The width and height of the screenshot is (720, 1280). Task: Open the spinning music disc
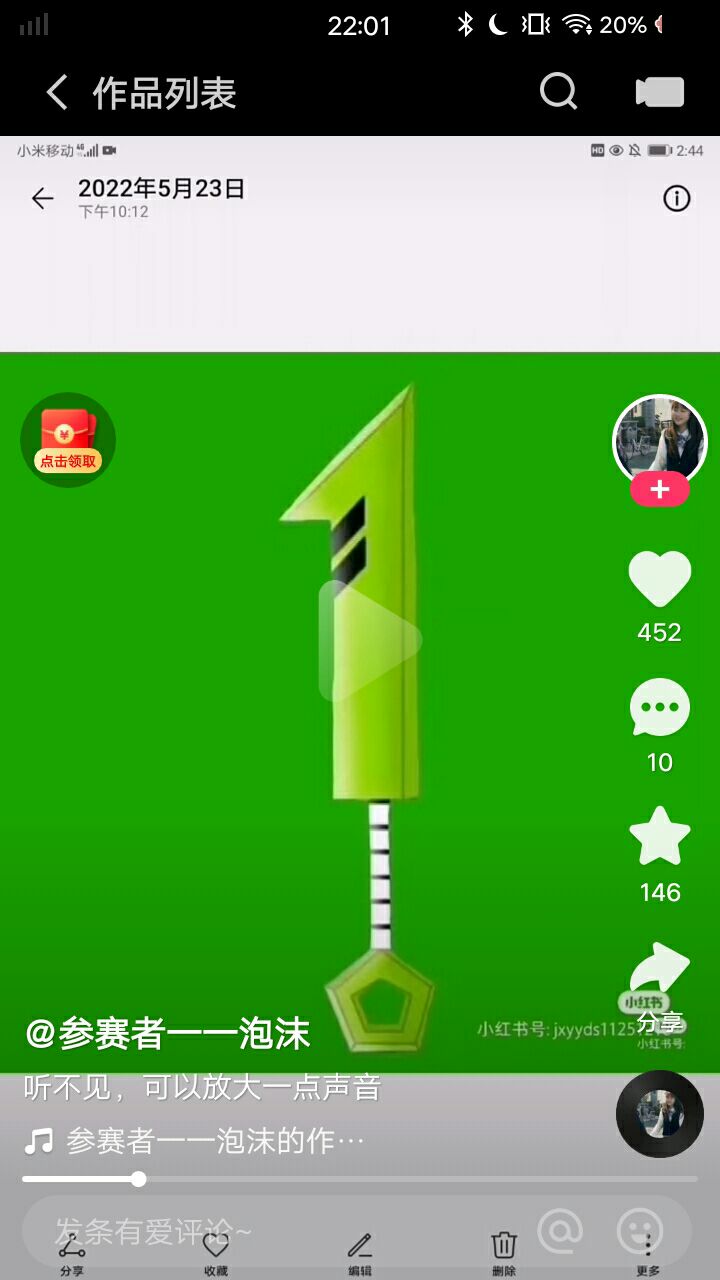click(x=660, y=1114)
